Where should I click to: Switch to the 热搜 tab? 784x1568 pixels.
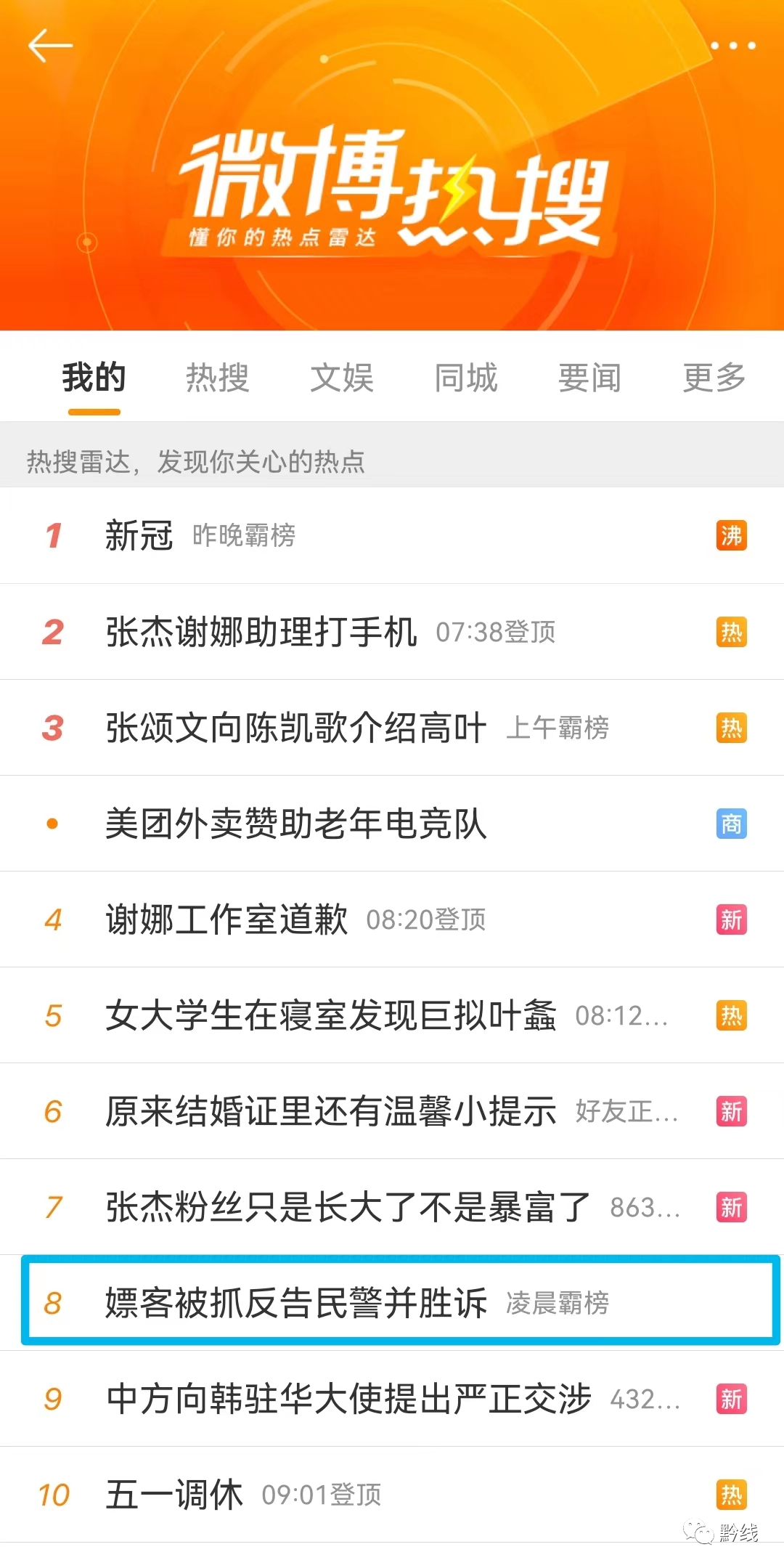tap(217, 378)
